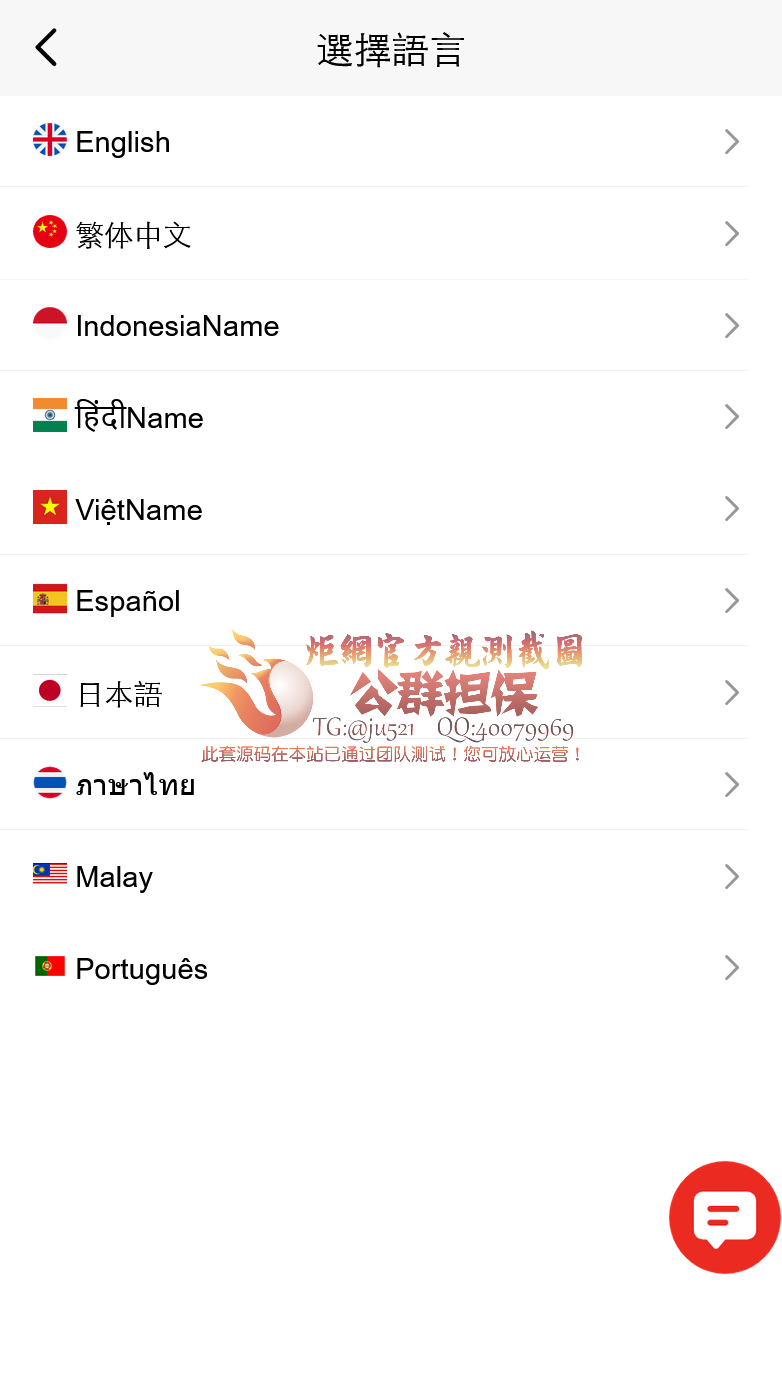Expand the chevron next to English
The height and width of the screenshot is (1392, 782).
point(731,141)
